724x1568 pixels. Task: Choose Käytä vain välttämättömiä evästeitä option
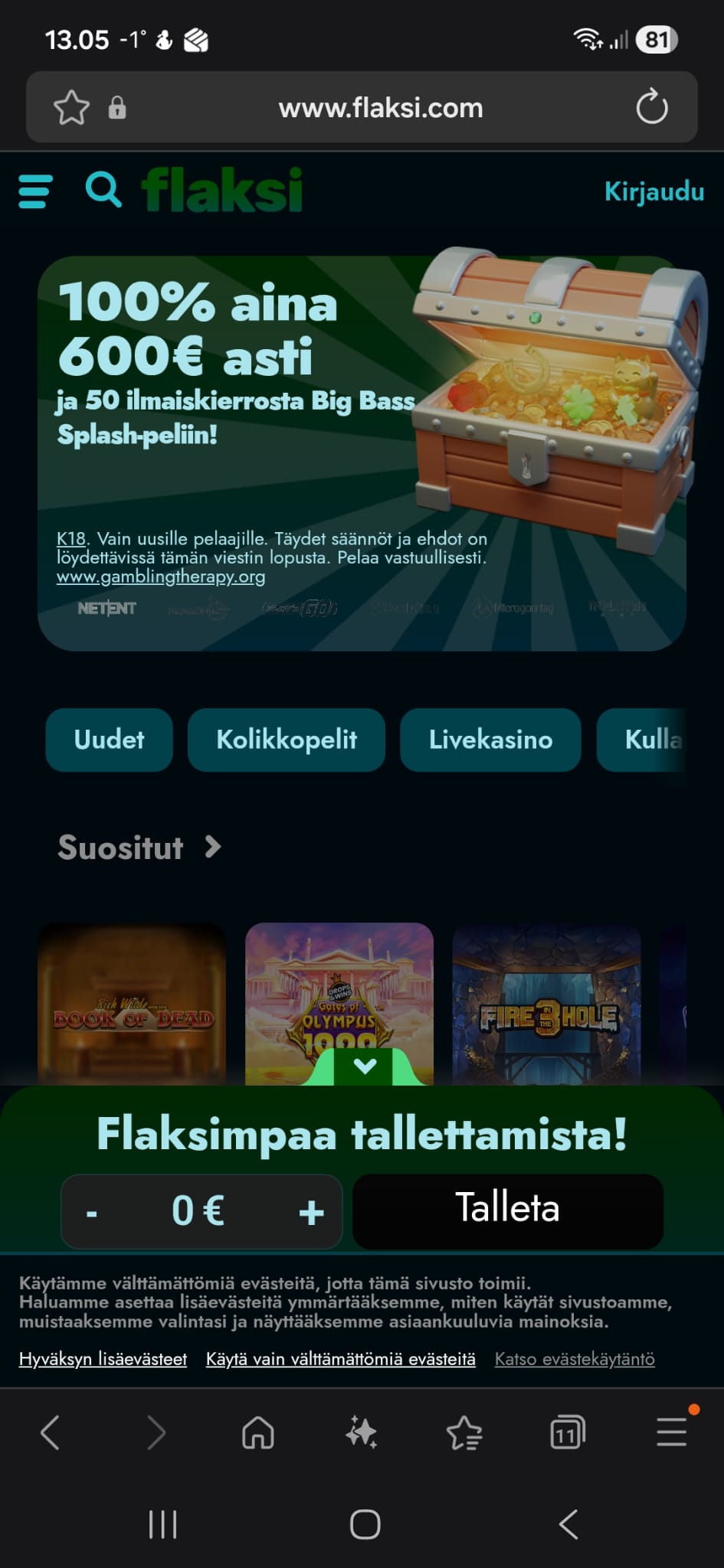pyautogui.click(x=340, y=1359)
